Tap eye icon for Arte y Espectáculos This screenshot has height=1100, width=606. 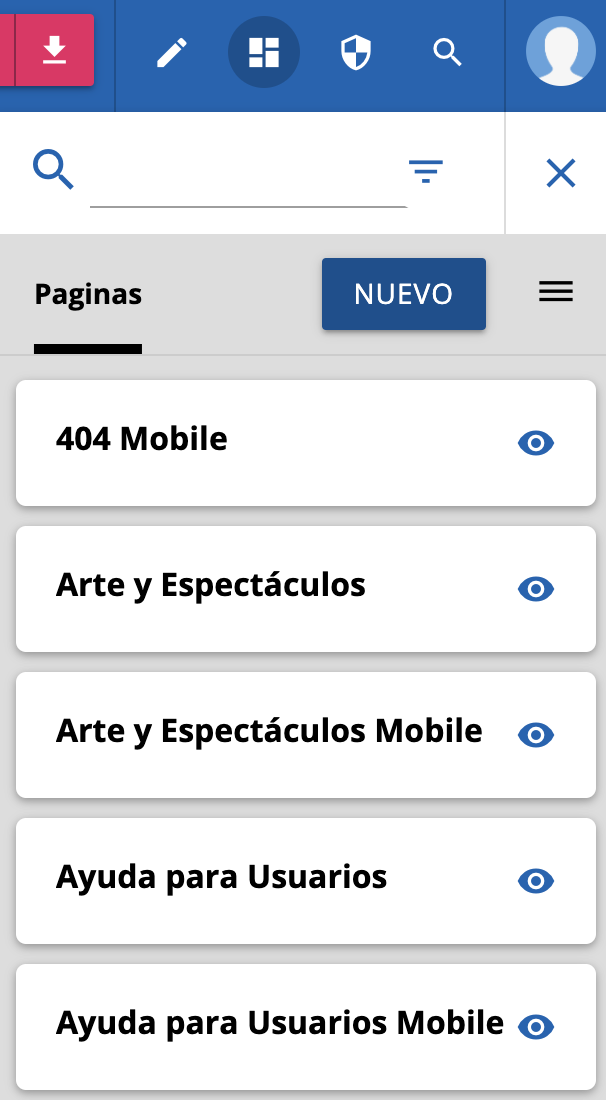click(x=536, y=589)
